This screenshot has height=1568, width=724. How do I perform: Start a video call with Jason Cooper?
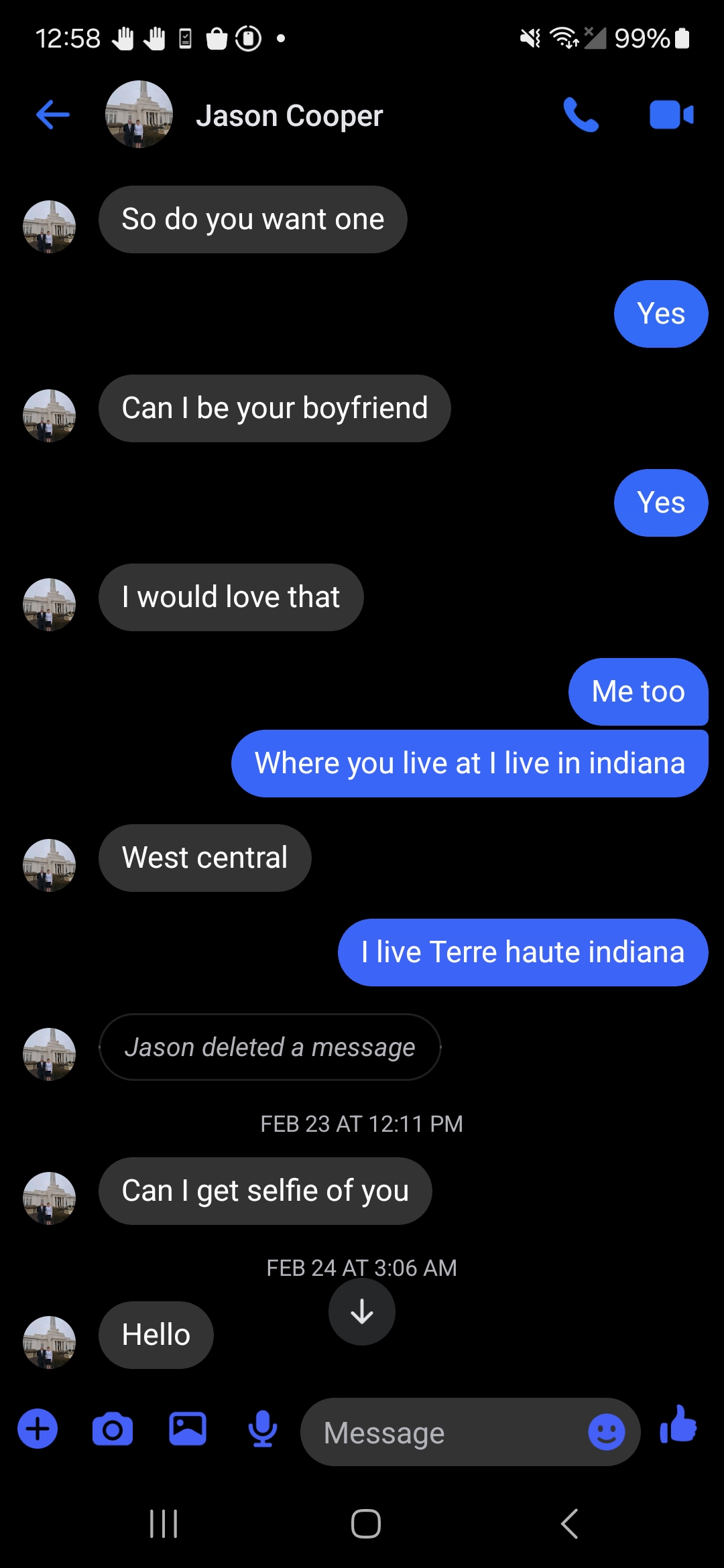pos(672,115)
